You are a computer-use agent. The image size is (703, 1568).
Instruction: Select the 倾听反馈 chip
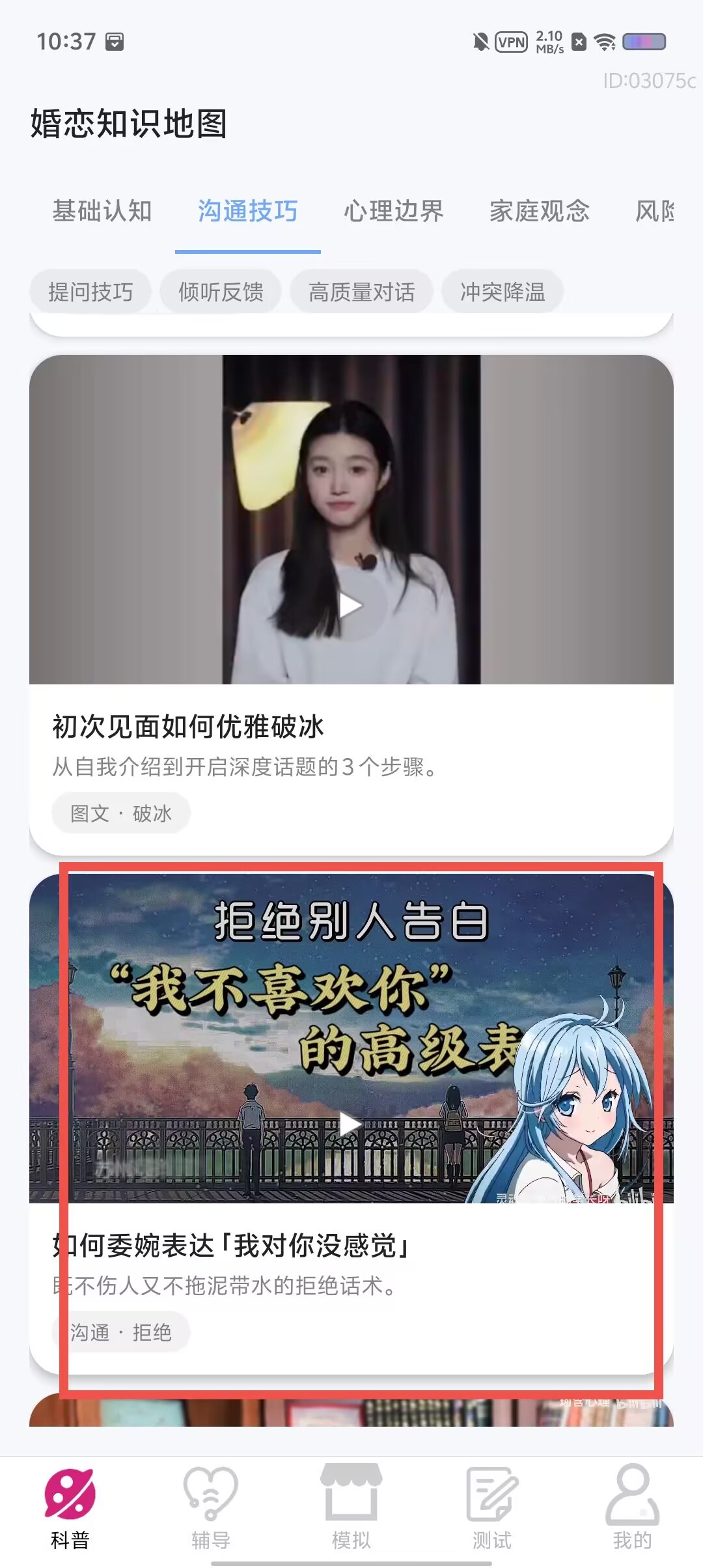pyautogui.click(x=221, y=292)
